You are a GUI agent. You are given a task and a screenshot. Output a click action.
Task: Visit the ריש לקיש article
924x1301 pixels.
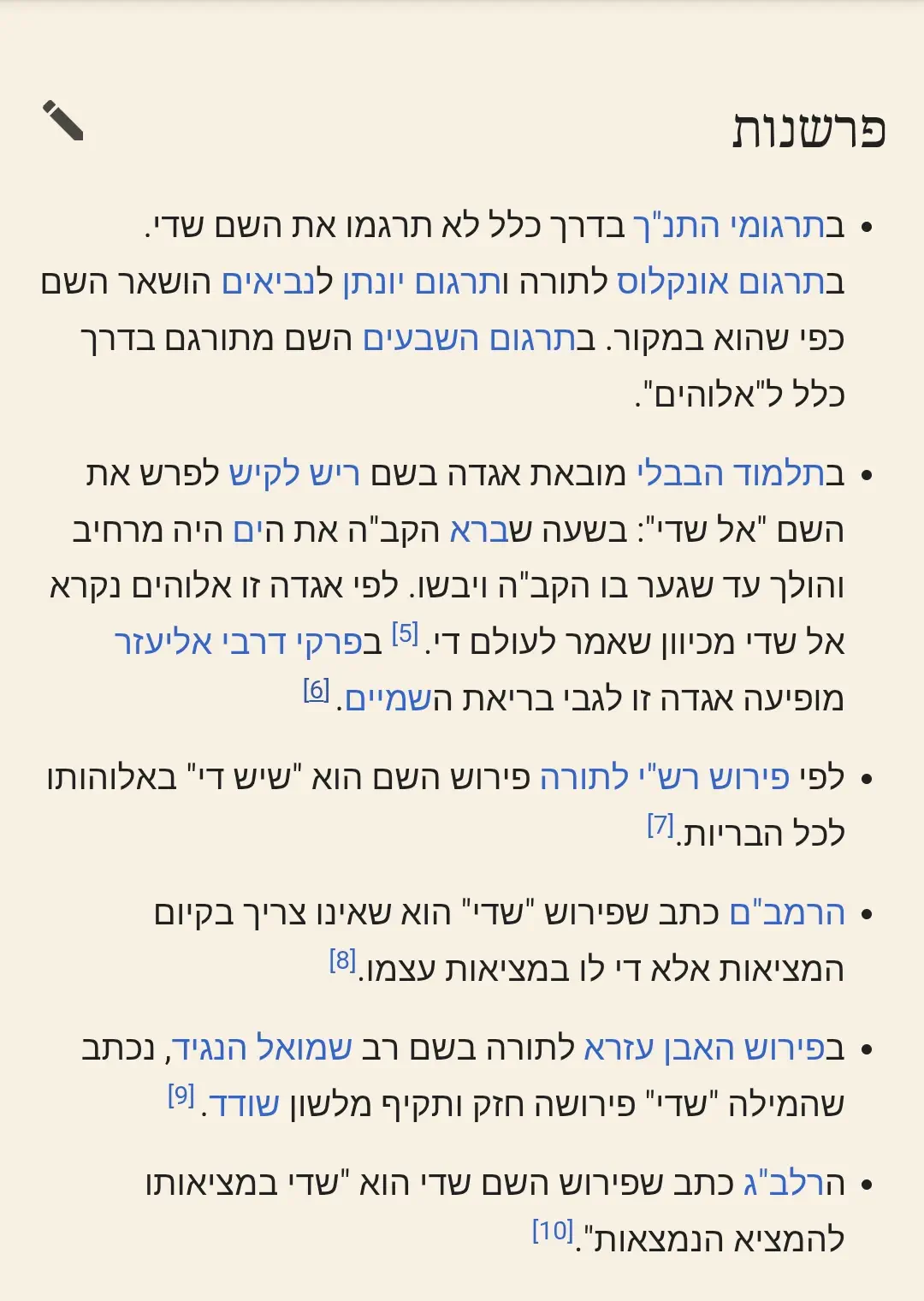click(295, 474)
